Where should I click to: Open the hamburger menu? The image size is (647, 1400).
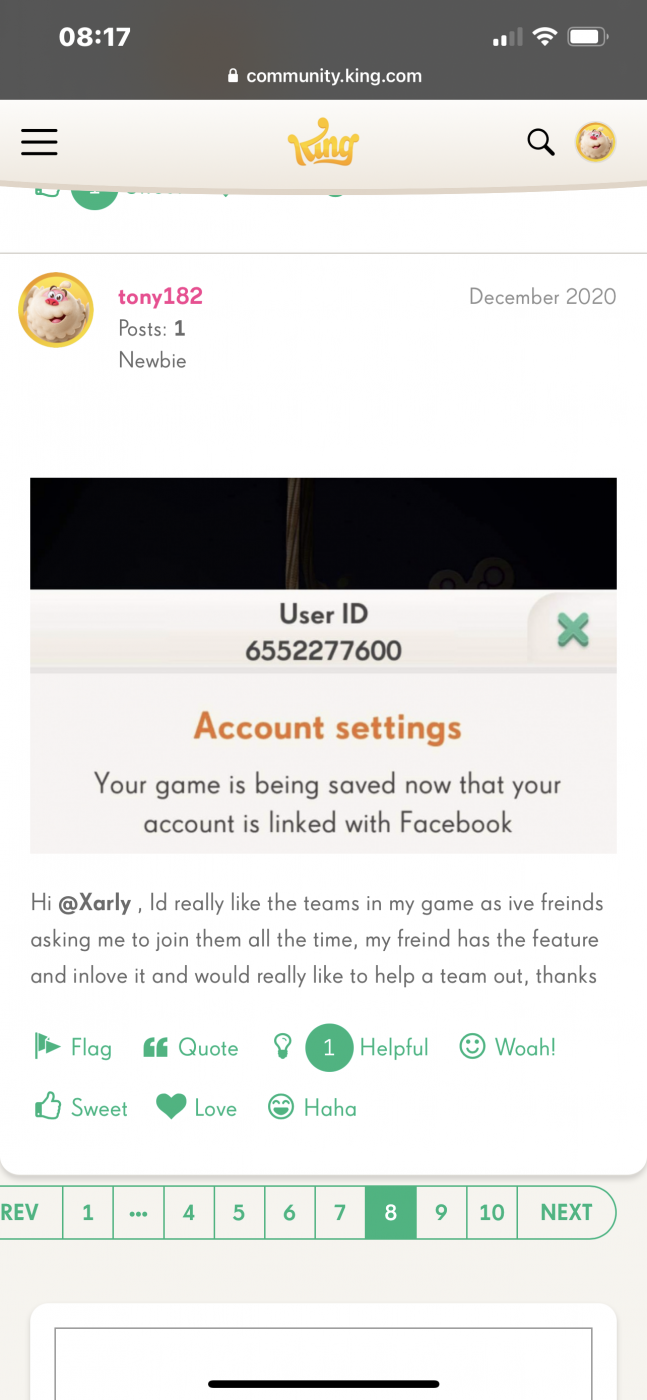tap(39, 142)
